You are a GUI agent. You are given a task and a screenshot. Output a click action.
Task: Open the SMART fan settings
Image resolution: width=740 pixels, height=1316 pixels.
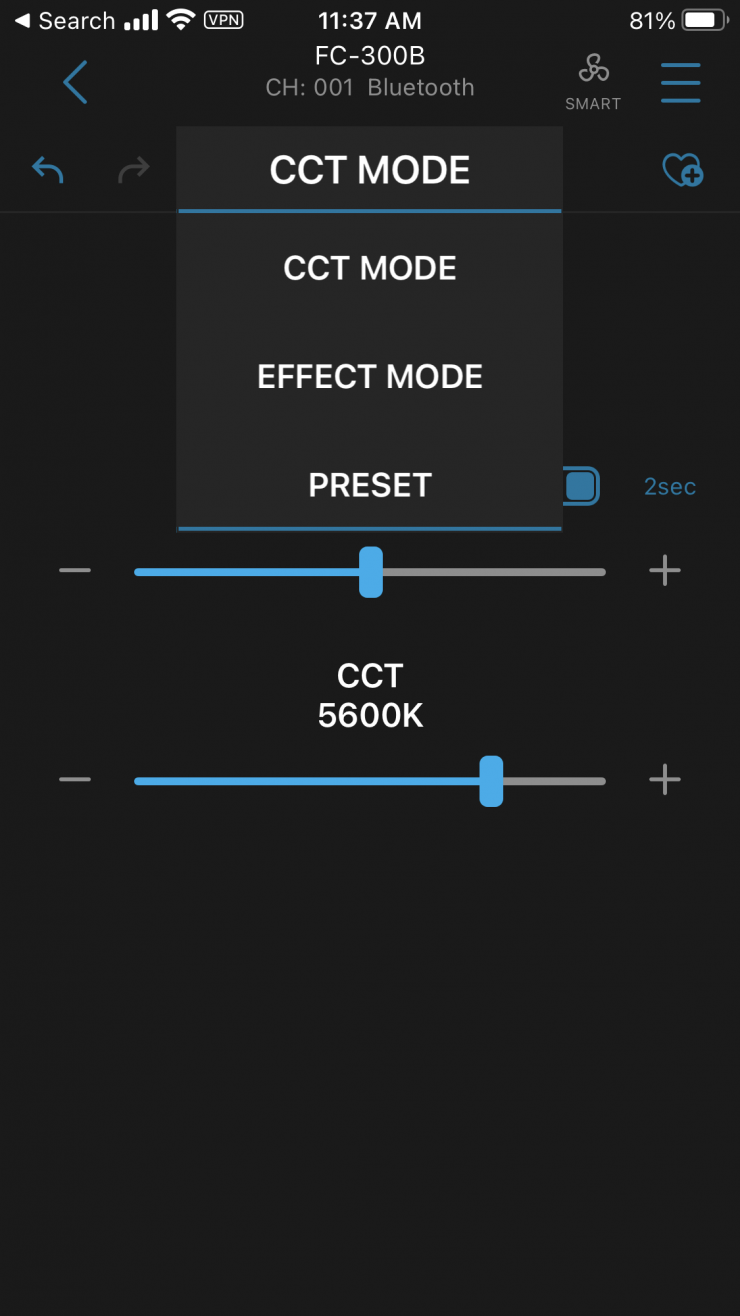tap(593, 80)
